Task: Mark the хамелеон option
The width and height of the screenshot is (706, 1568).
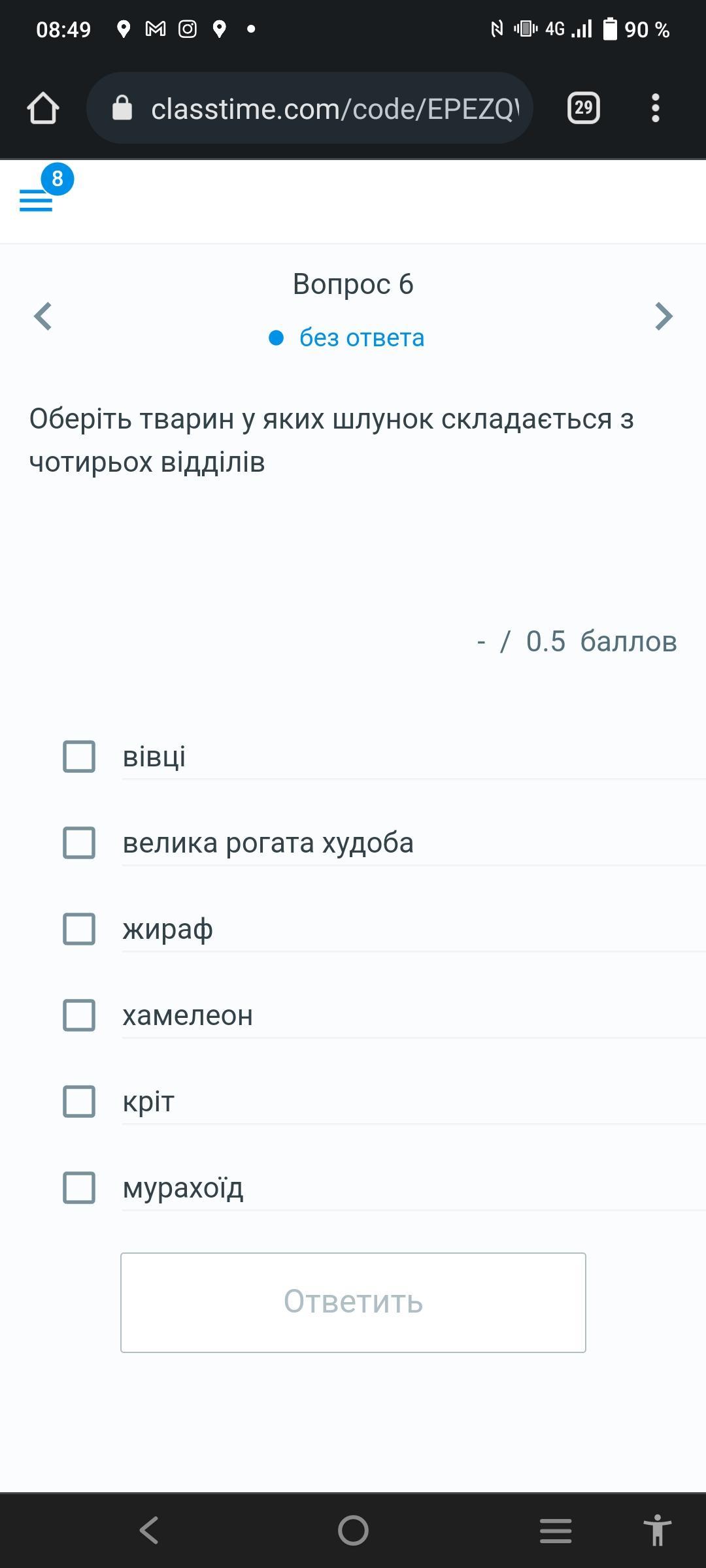Action: pos(79,1015)
